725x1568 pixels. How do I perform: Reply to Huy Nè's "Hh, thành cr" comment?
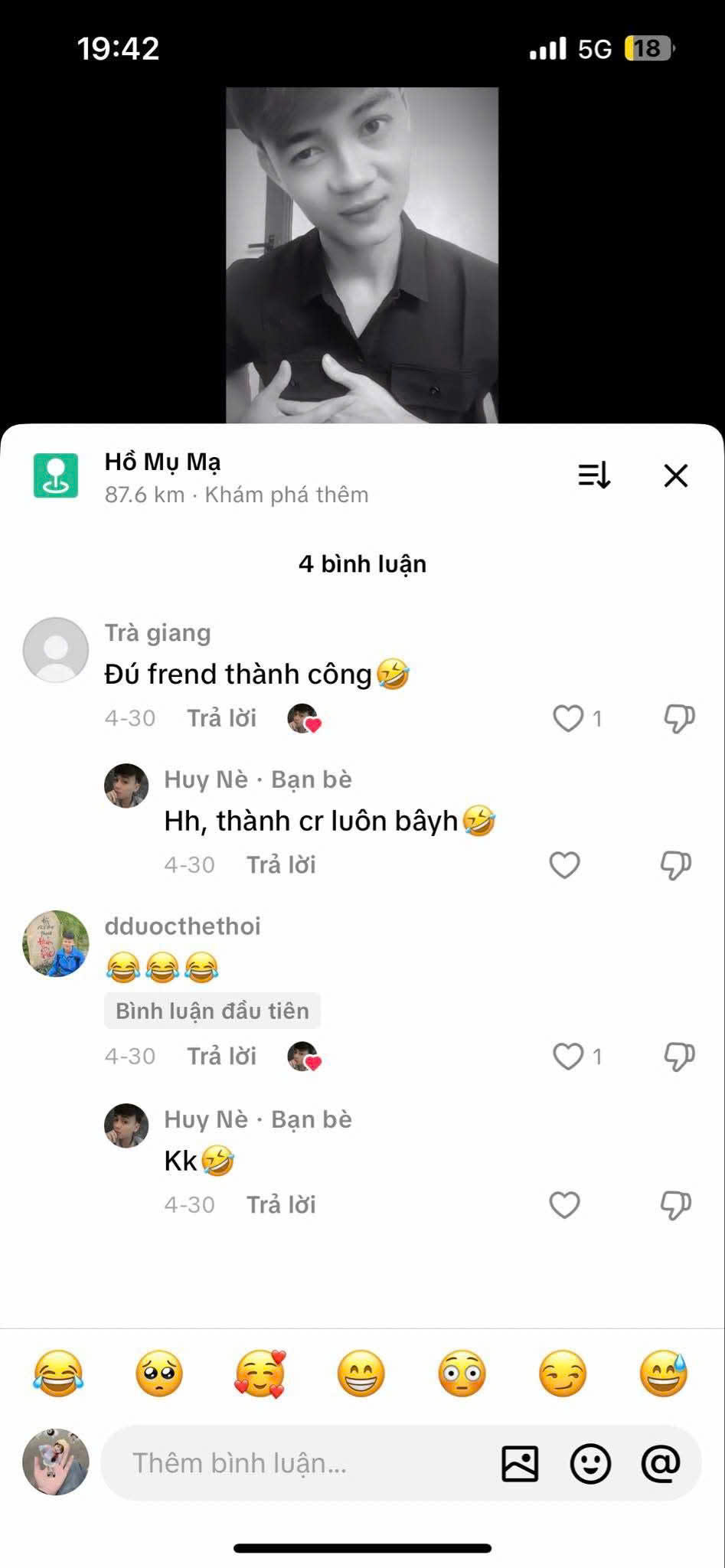pos(280,865)
